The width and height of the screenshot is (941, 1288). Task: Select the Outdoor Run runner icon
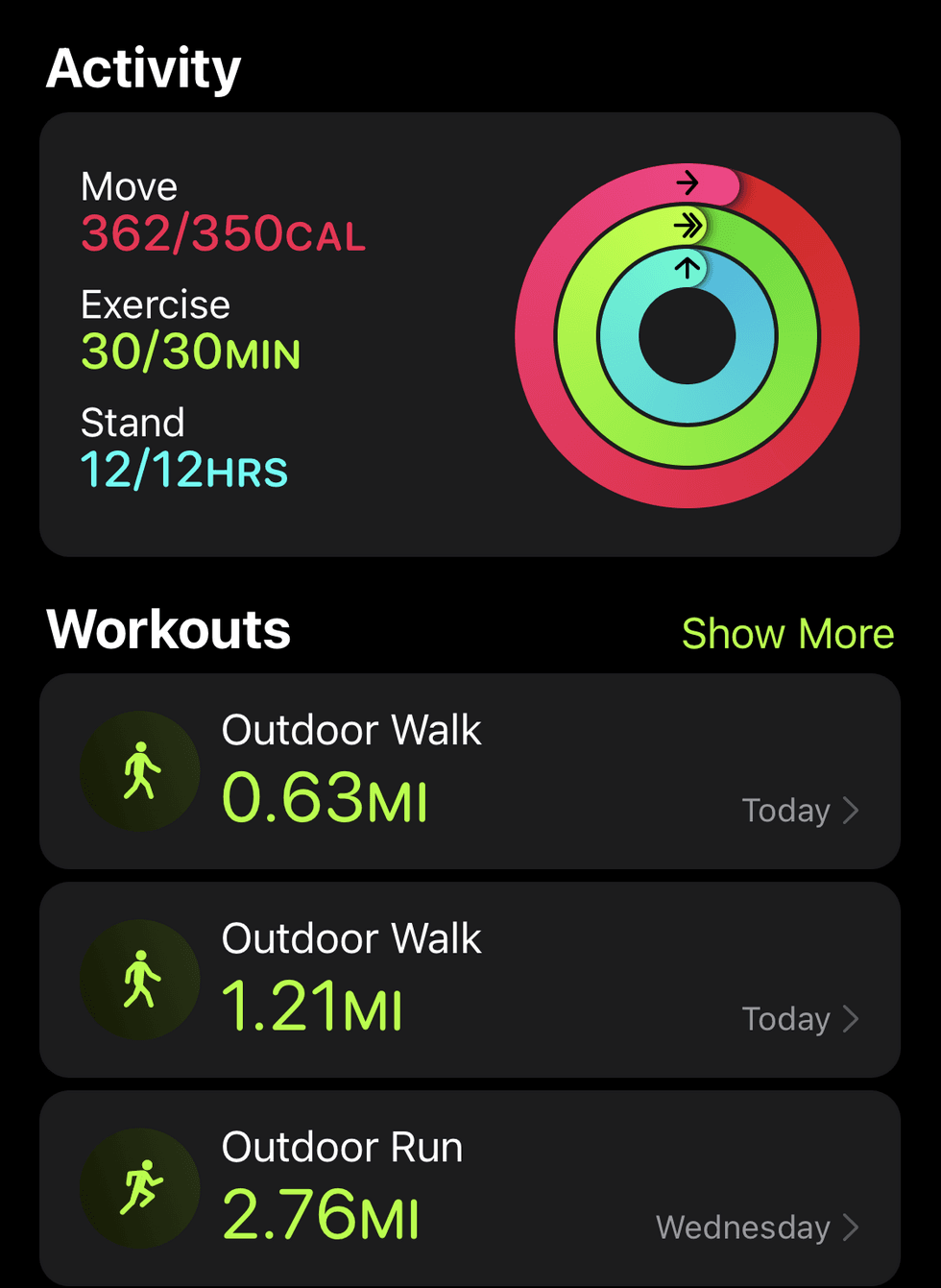(139, 1188)
